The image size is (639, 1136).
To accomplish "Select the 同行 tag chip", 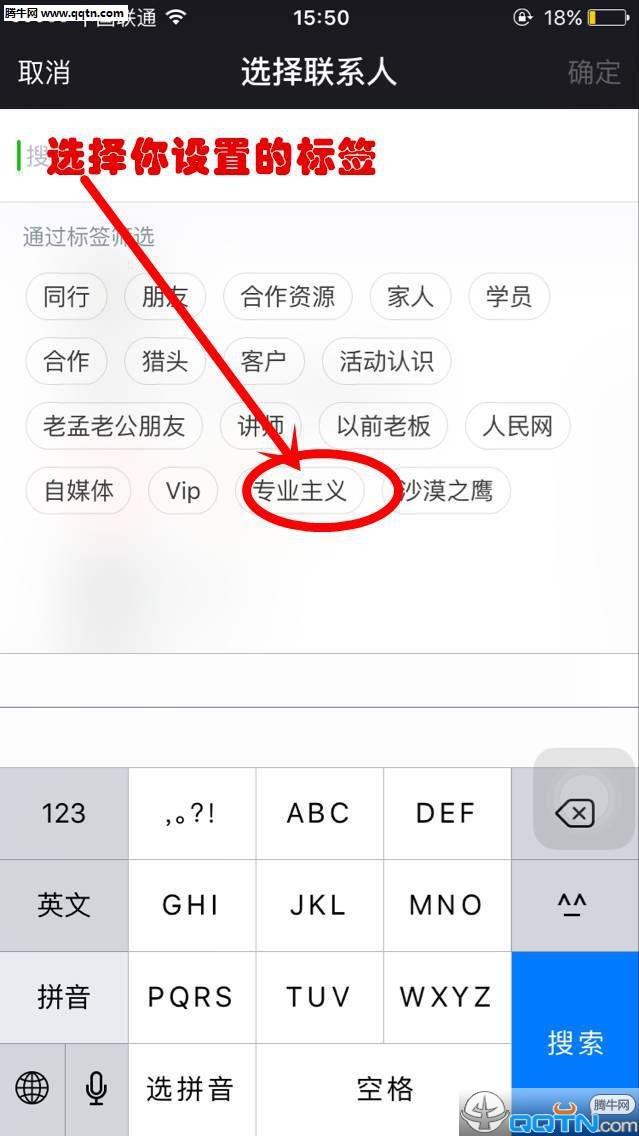I will click(66, 296).
